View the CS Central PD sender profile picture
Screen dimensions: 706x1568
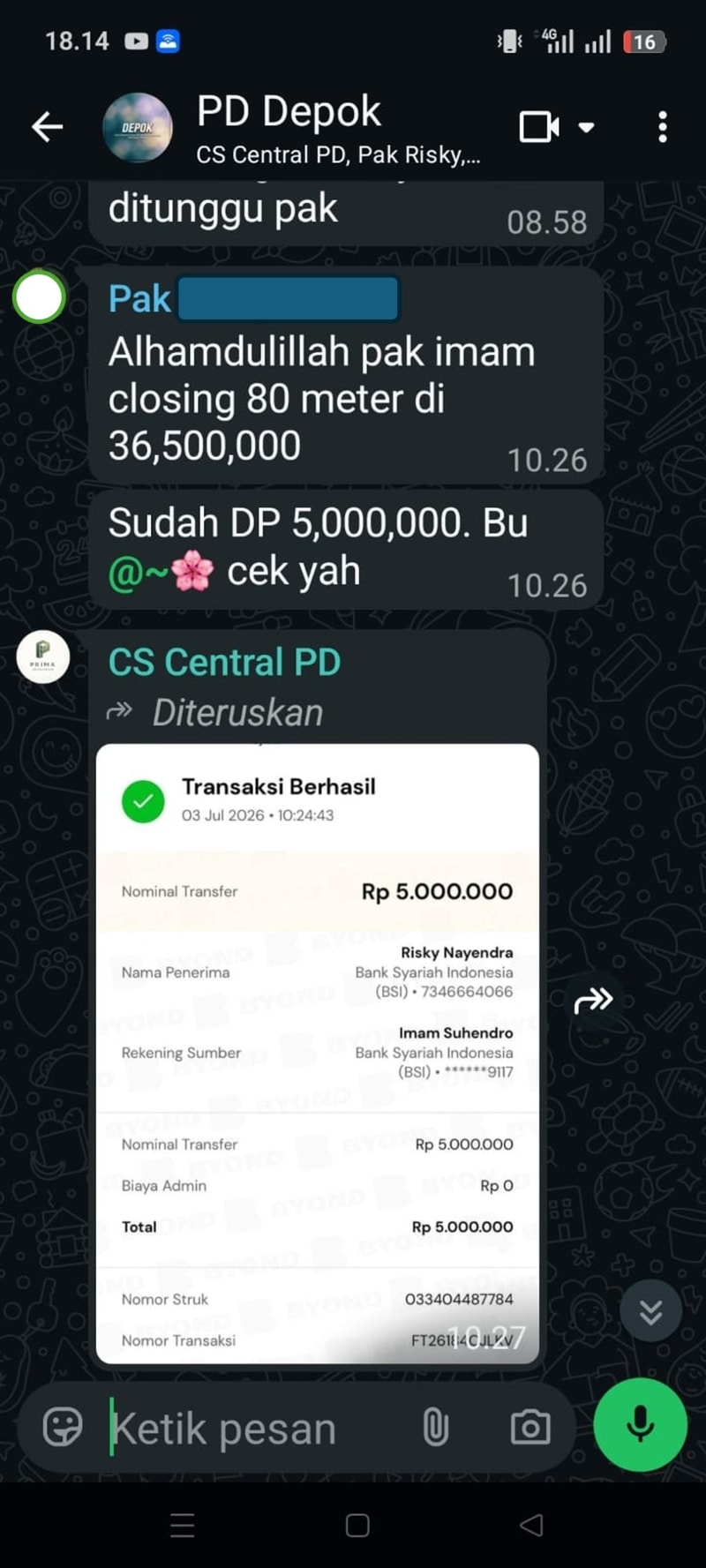coord(42,656)
